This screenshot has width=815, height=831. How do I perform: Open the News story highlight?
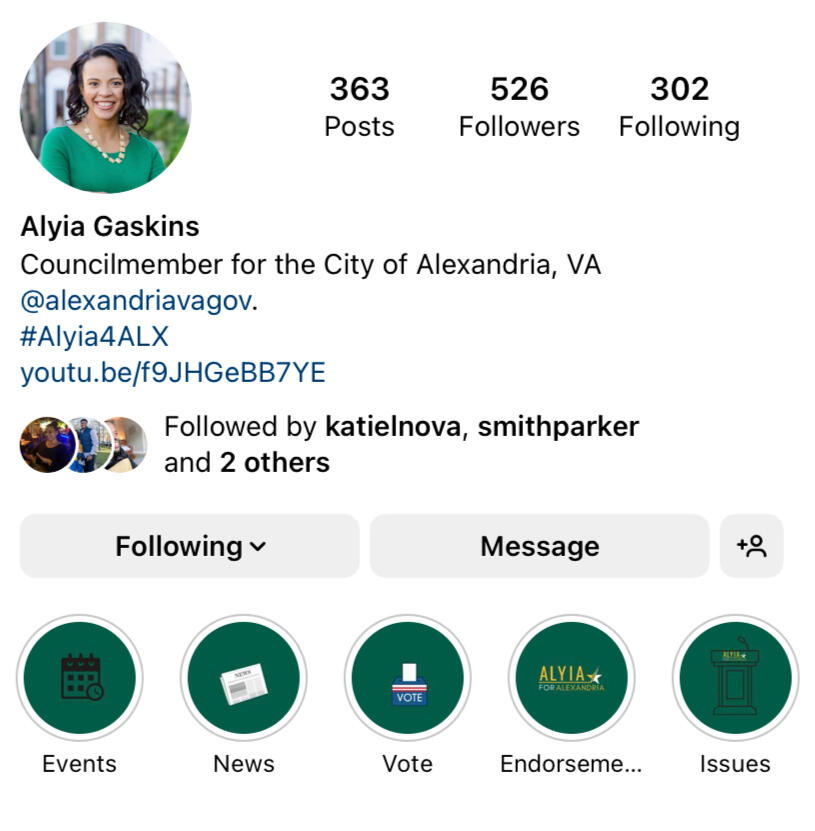click(243, 678)
